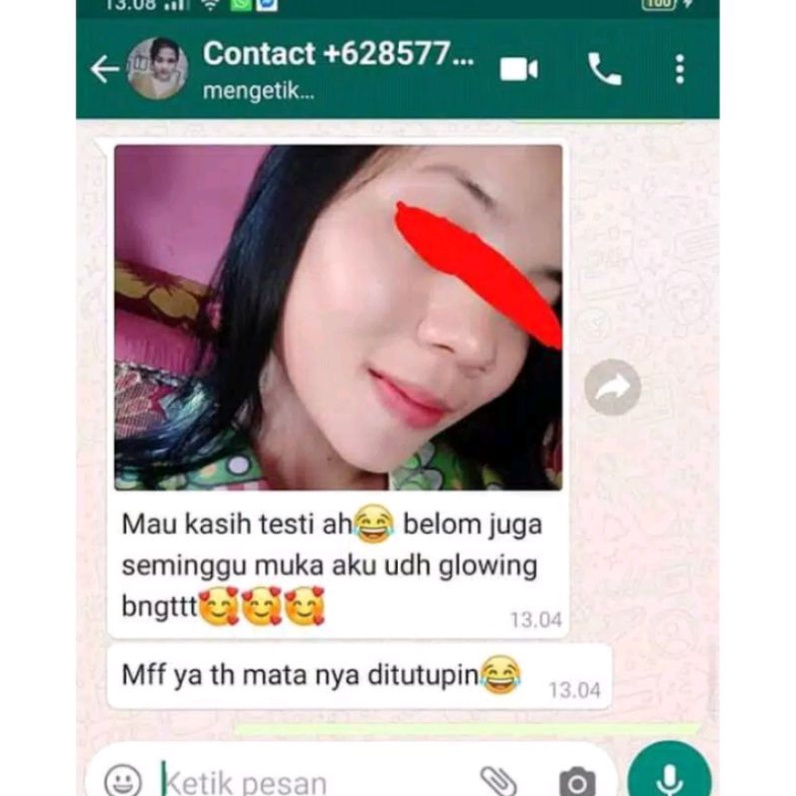View the received photo in full screen
796x796 pixels.
(x=338, y=317)
